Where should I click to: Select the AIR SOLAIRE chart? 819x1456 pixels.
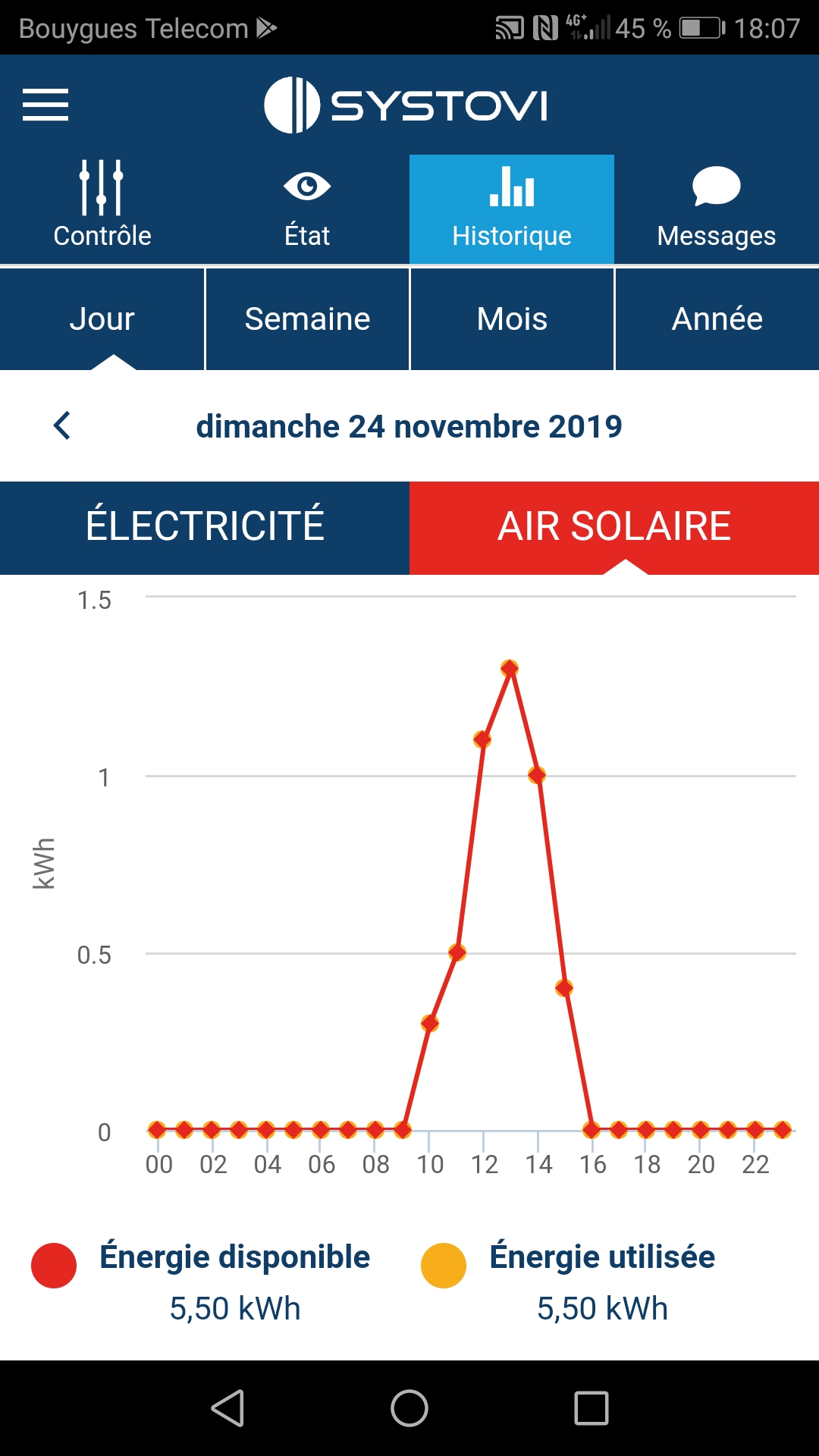click(x=614, y=527)
